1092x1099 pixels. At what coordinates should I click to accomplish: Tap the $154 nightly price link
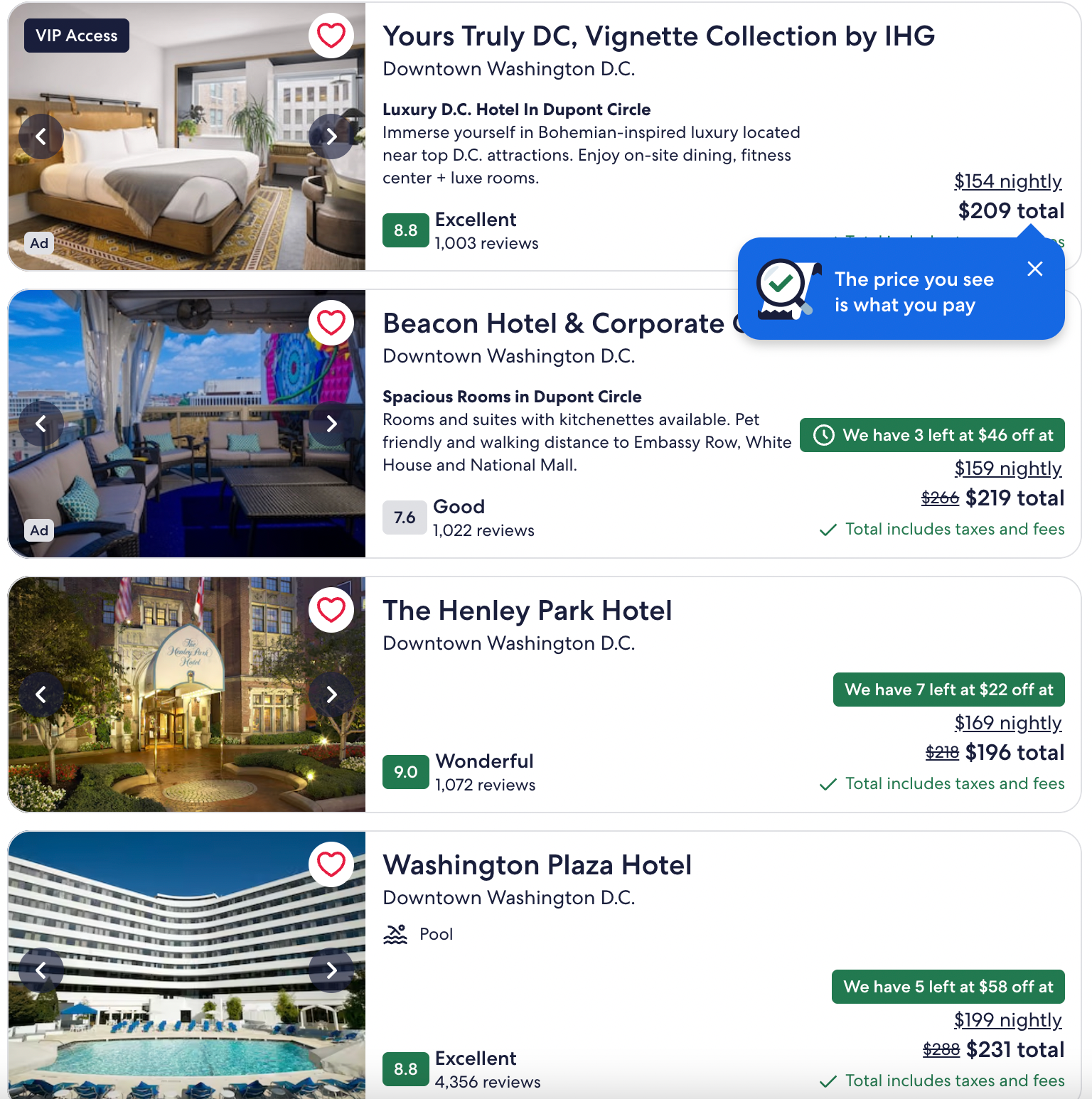(x=1007, y=181)
